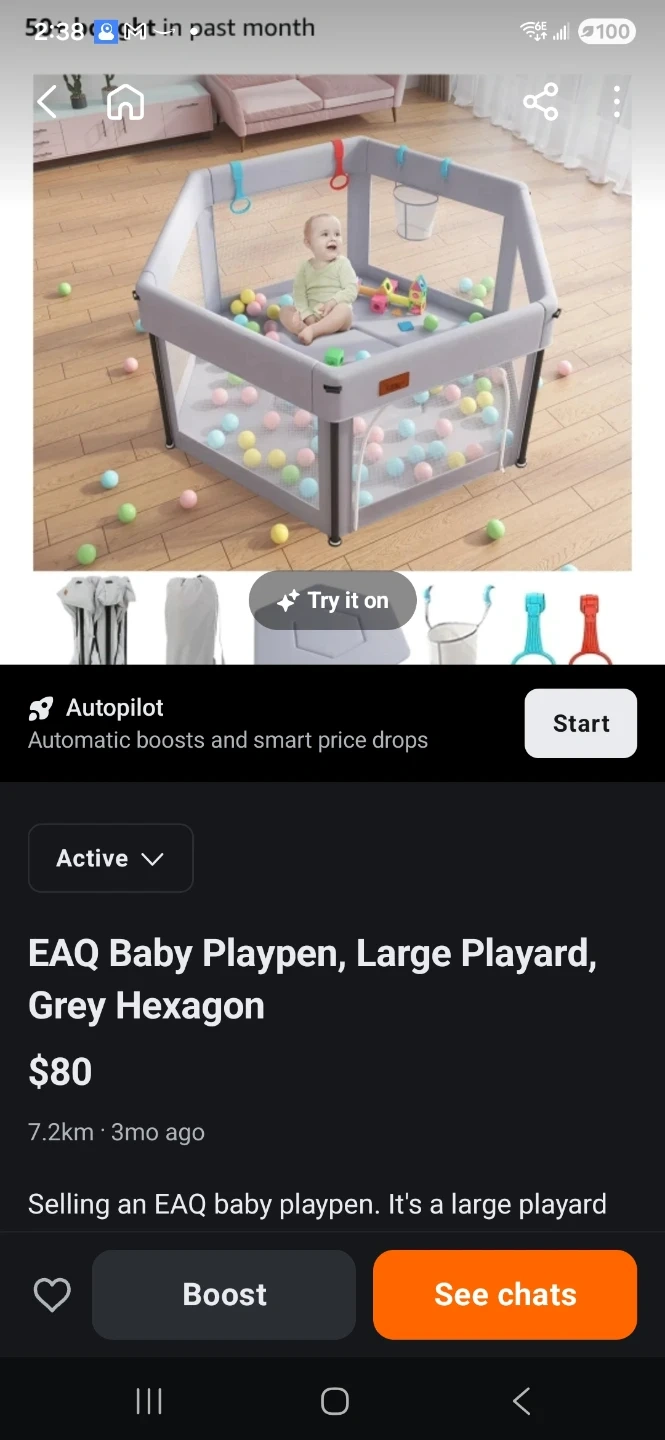Go back using the top-left arrow
Screen dimensions: 665x1440
[47, 102]
